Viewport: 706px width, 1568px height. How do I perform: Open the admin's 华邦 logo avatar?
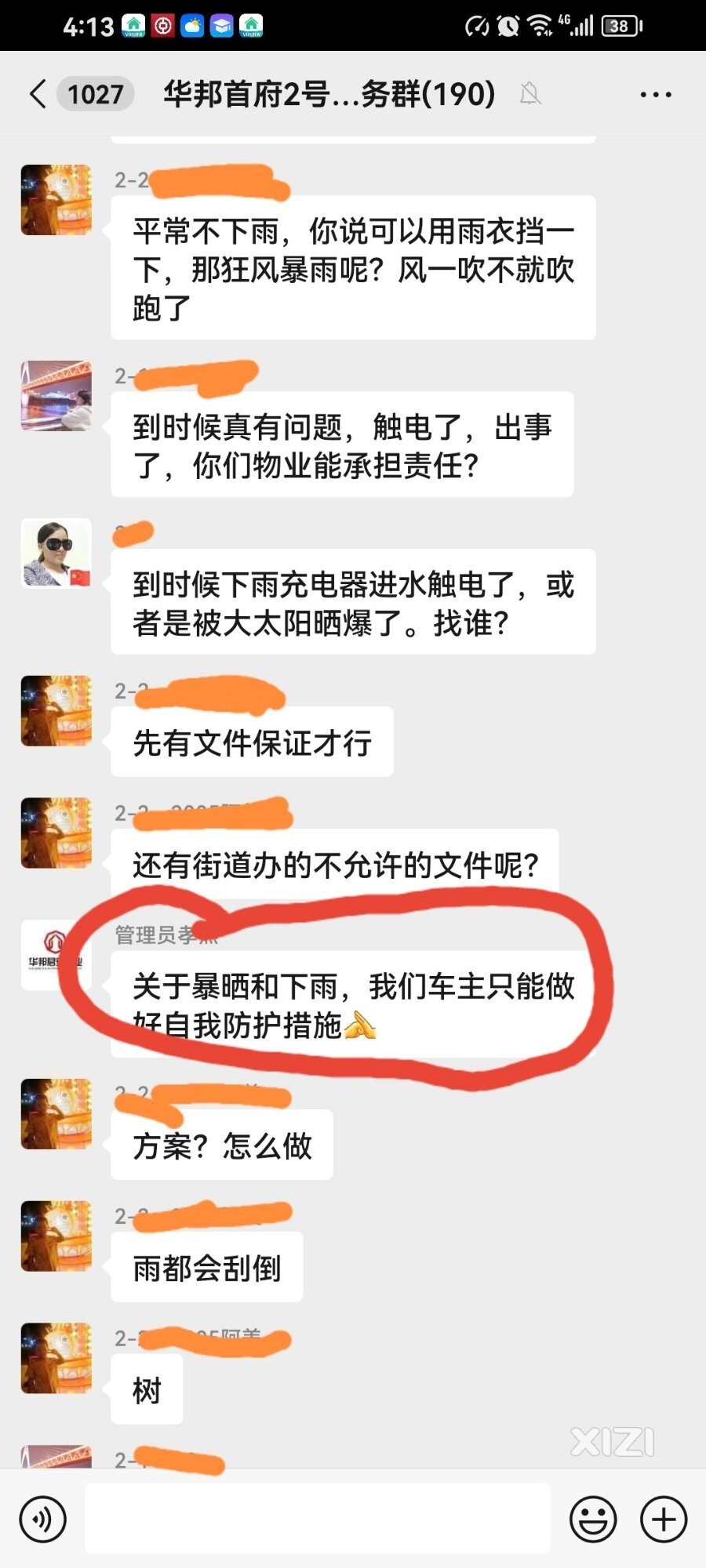(x=56, y=956)
